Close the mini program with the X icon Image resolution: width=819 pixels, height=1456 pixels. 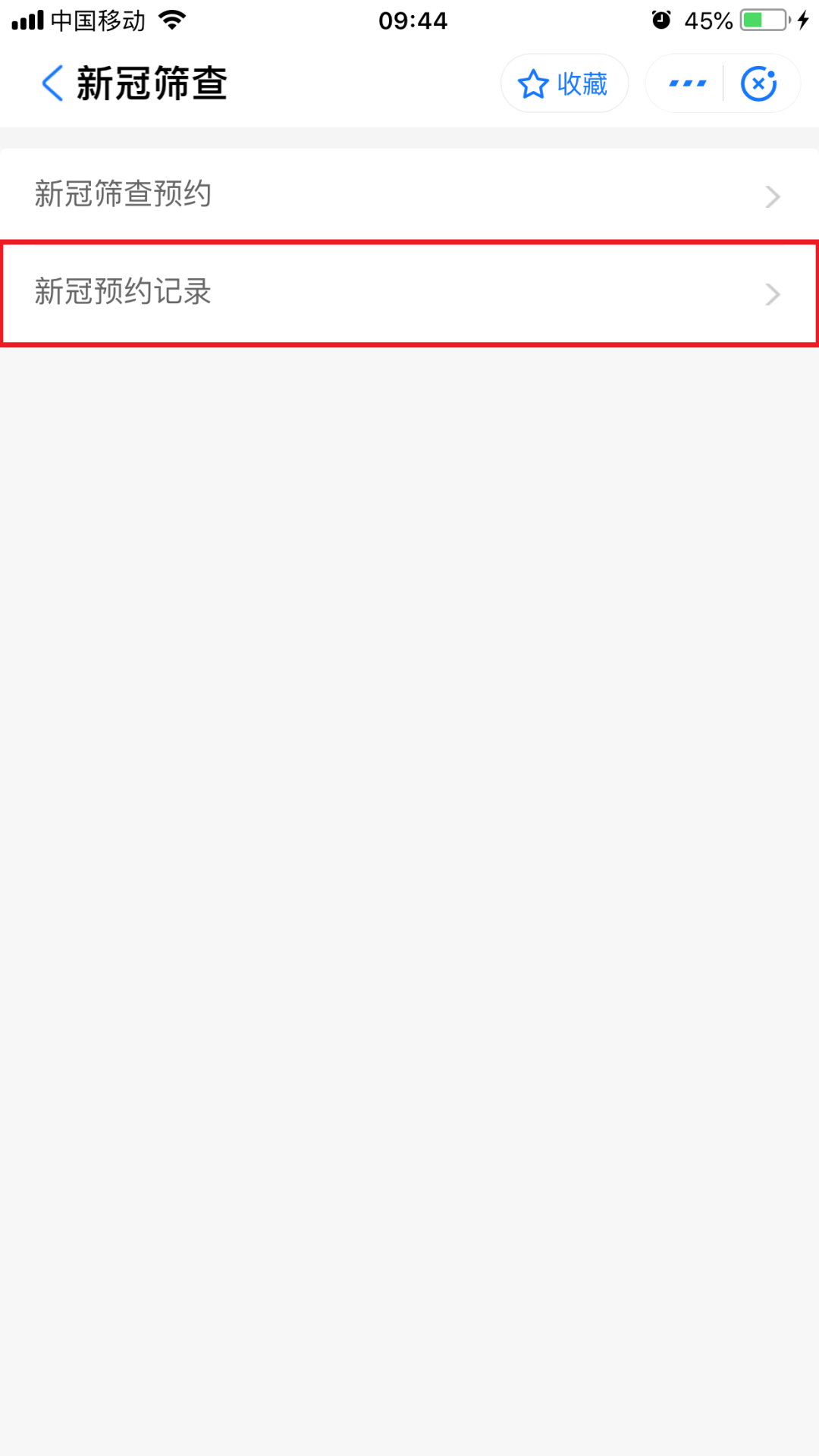759,83
